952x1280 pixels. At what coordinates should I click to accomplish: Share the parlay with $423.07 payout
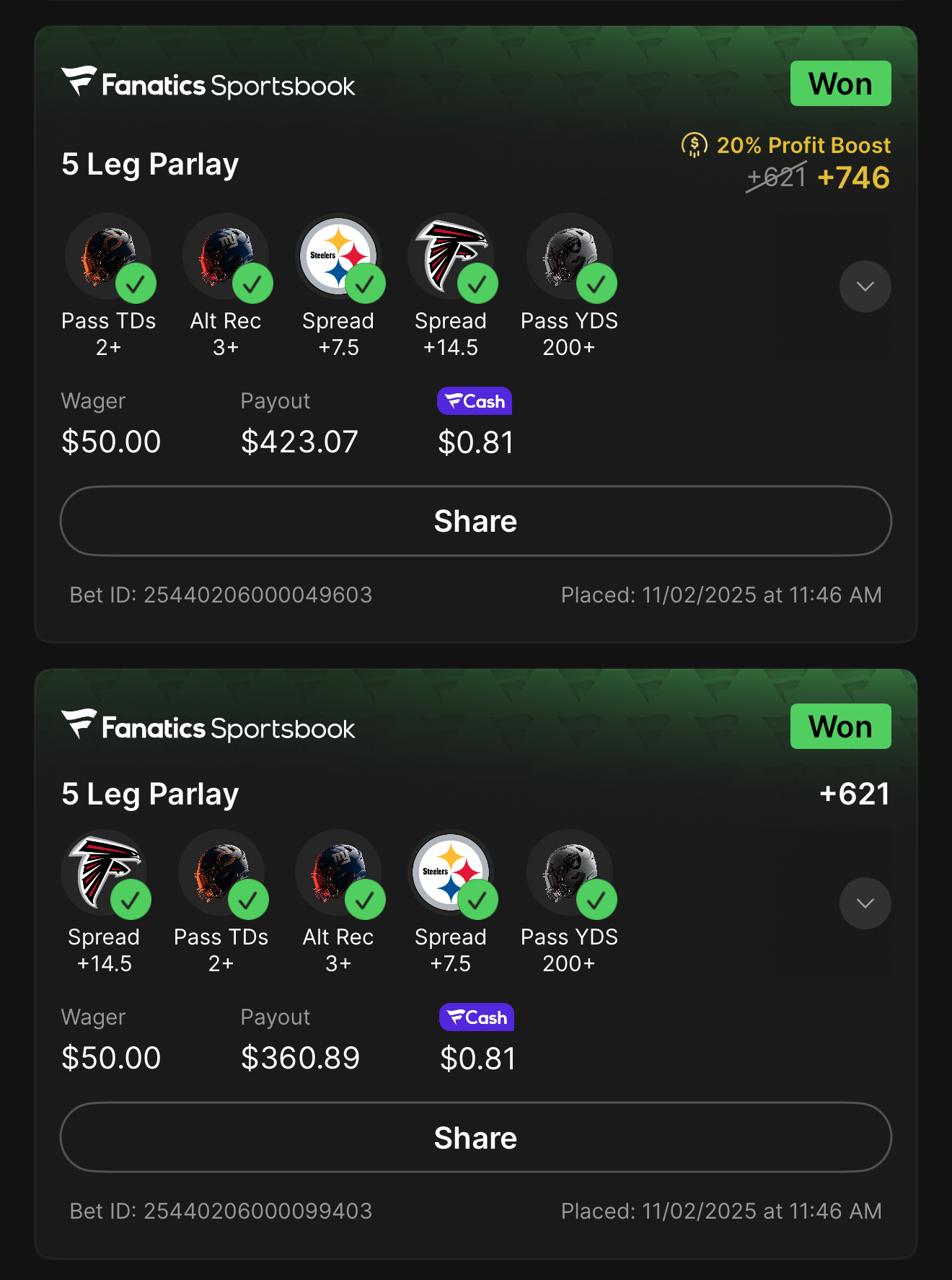475,521
